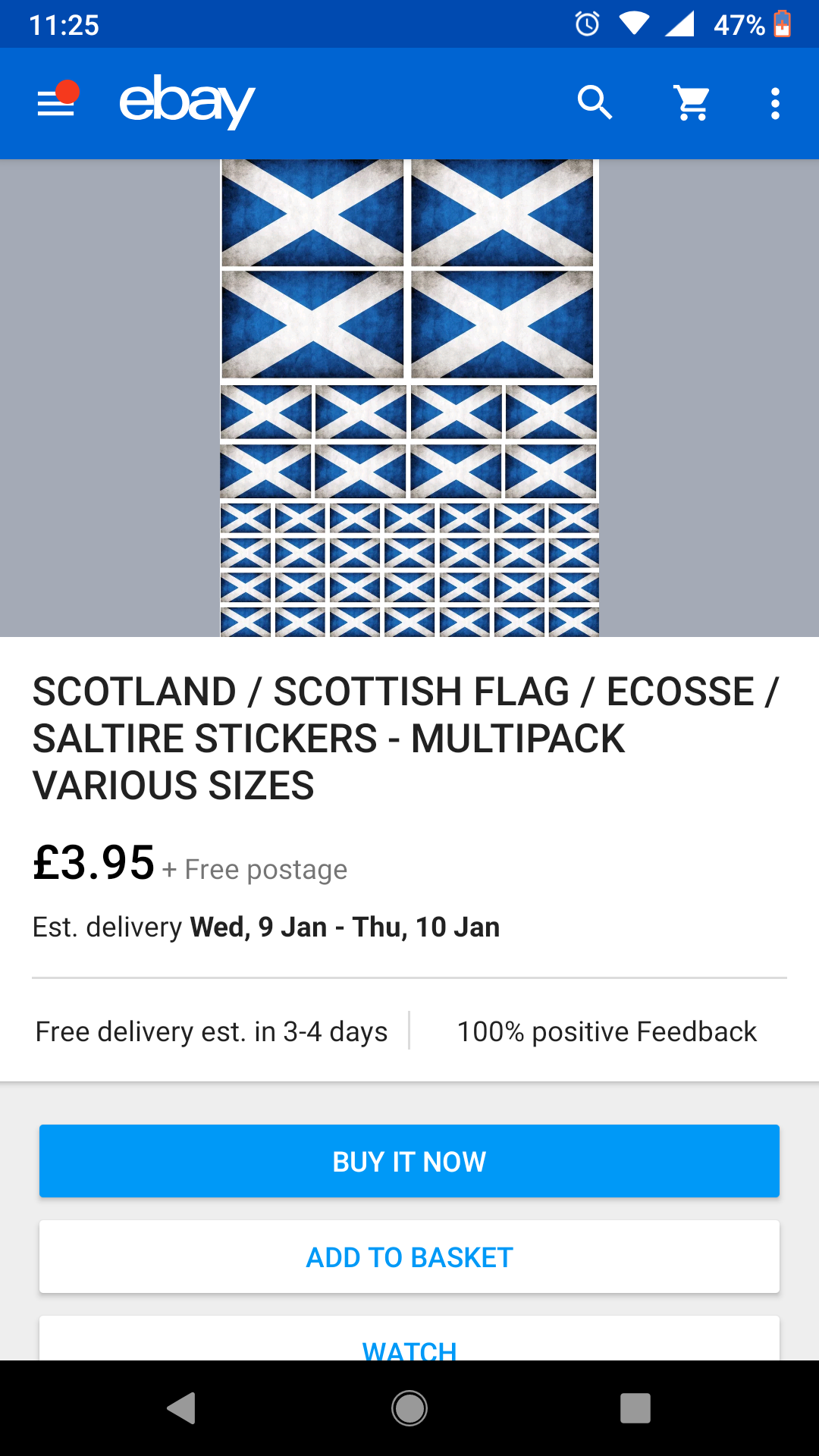819x1456 pixels.
Task: Tap the Buy It Now button
Action: 409,1161
